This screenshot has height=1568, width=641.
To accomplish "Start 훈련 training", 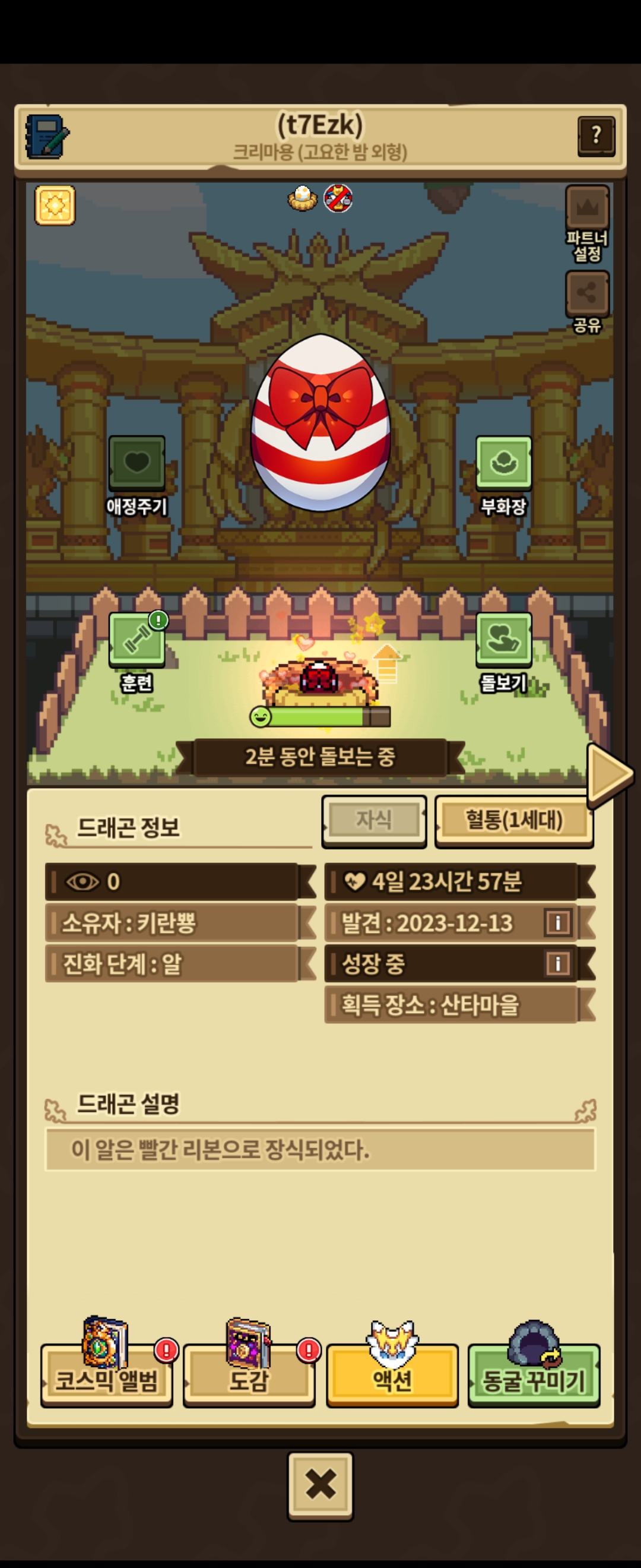I will click(x=137, y=652).
